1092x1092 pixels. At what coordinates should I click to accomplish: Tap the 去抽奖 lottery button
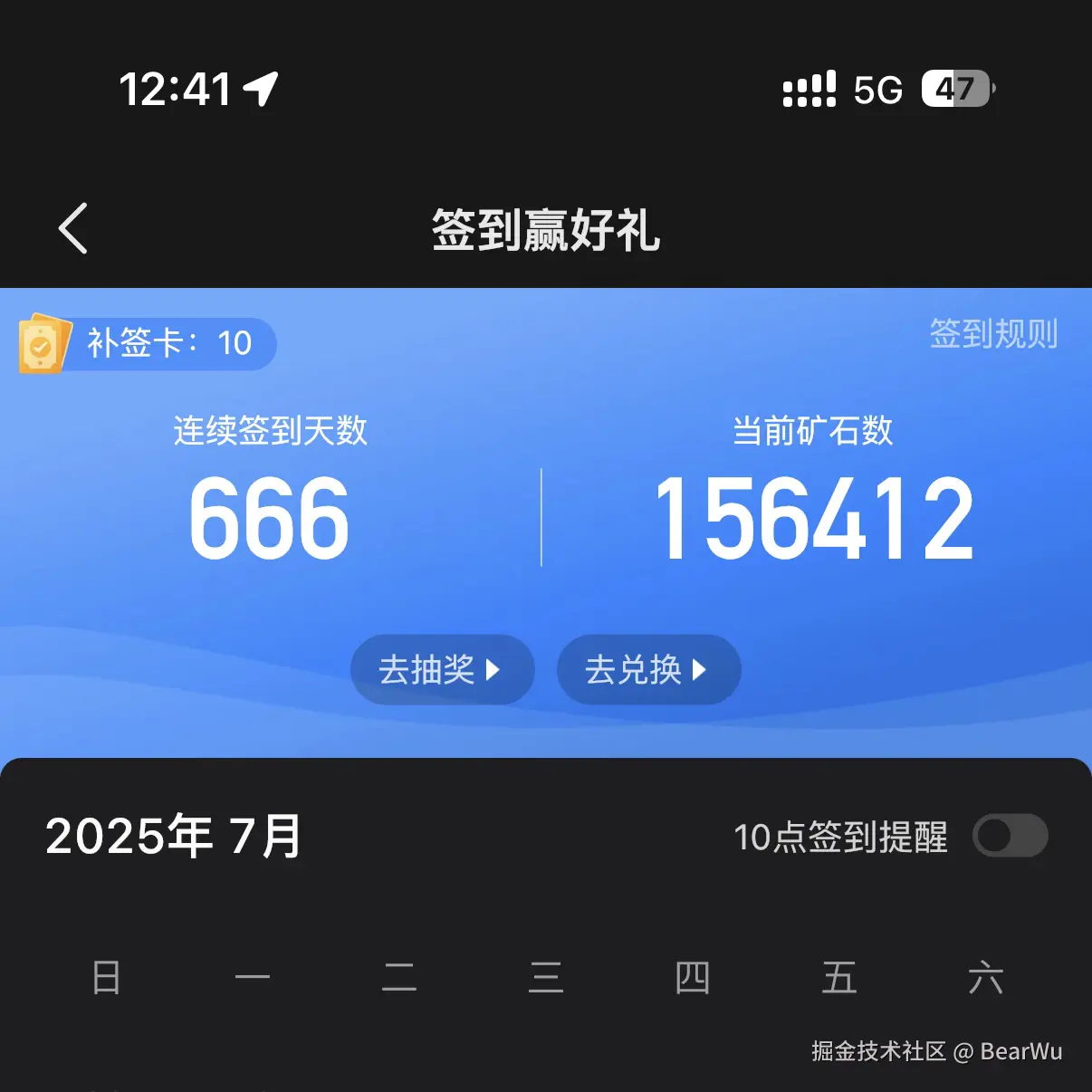[x=442, y=670]
